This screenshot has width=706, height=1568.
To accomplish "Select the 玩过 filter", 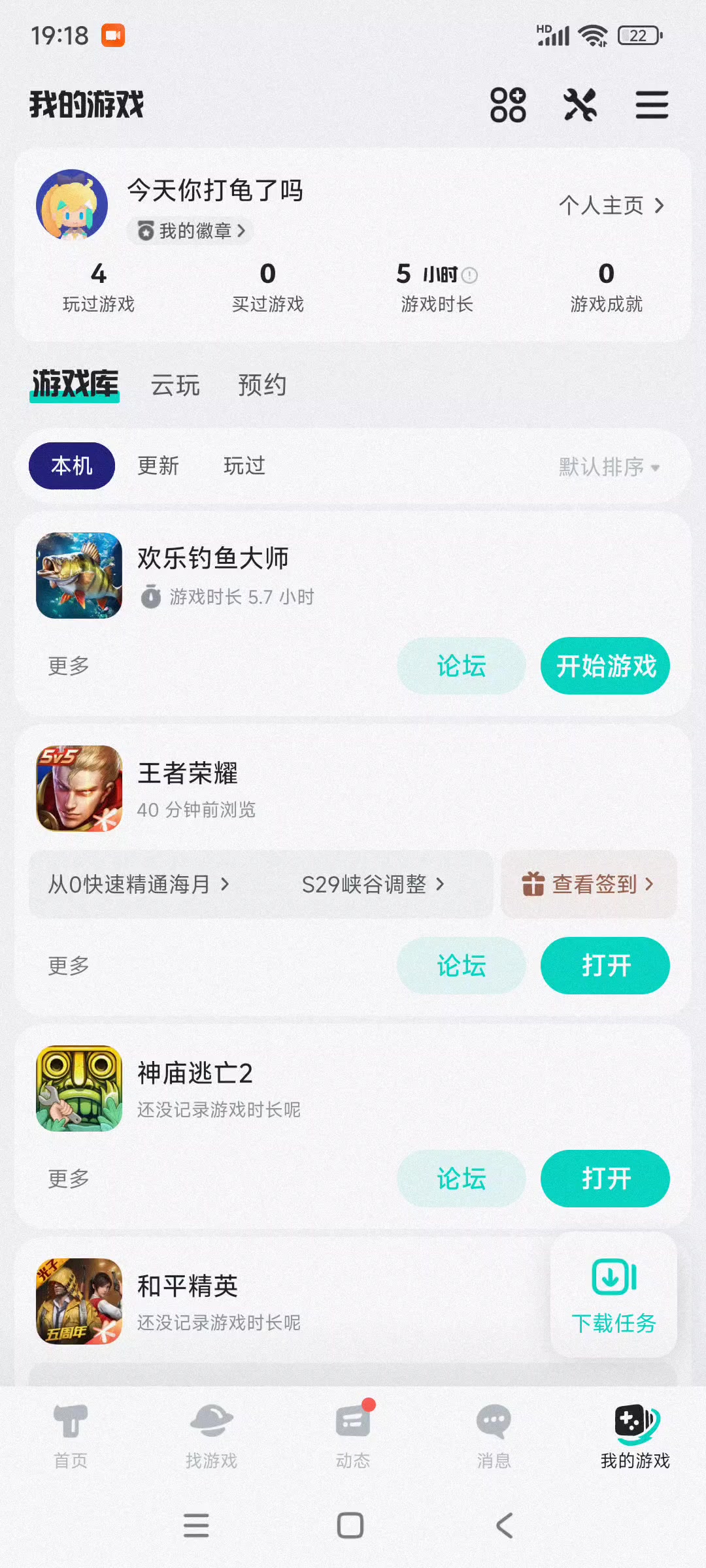I will 244,466.
